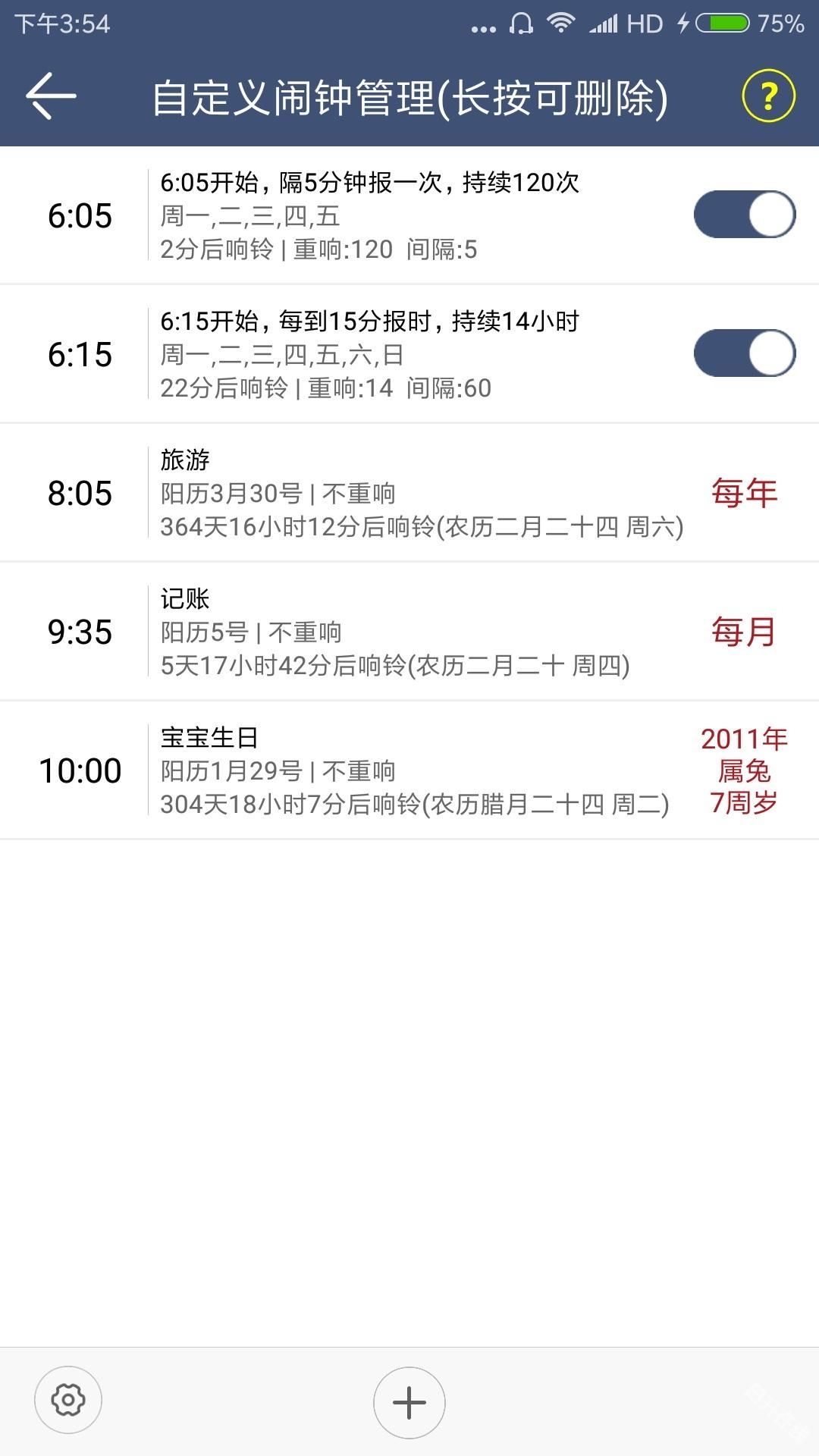This screenshot has height=1456, width=819.
Task: Tap the plus icon to add a new alarm
Action: coord(409,1402)
